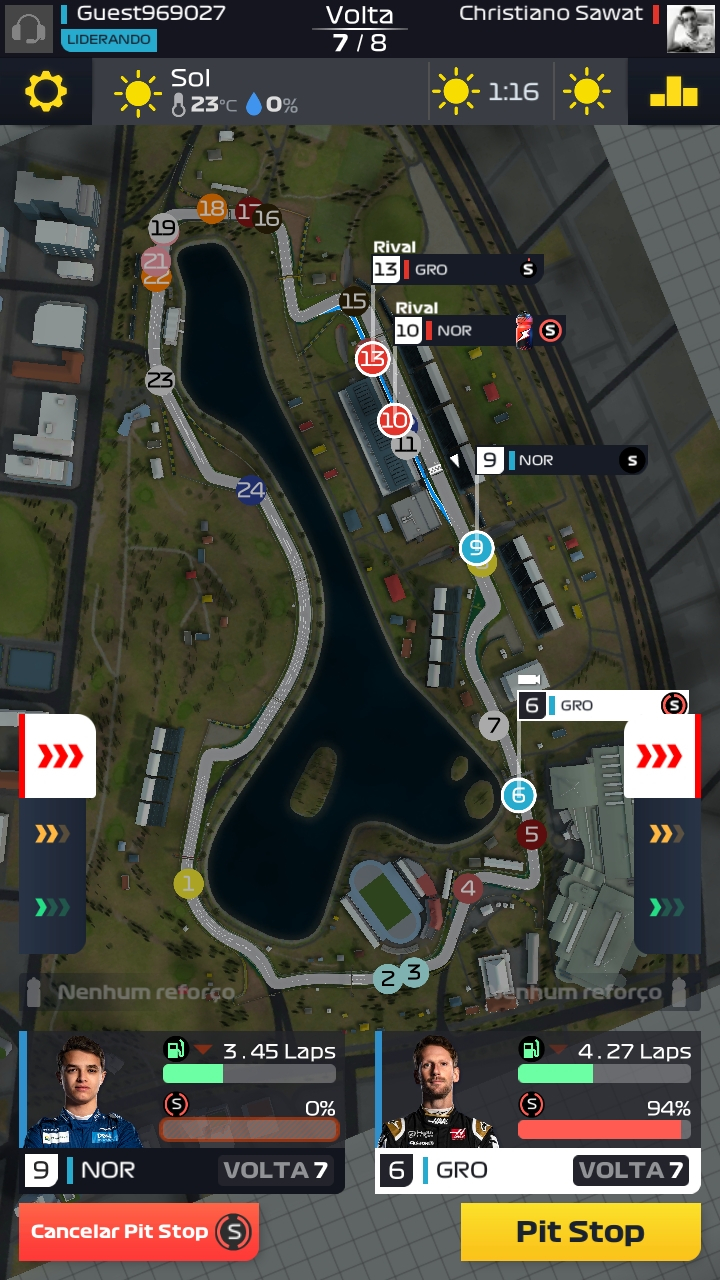Tap the rival 13 GRO map label
Image resolution: width=720 pixels, height=1280 pixels.
click(457, 269)
